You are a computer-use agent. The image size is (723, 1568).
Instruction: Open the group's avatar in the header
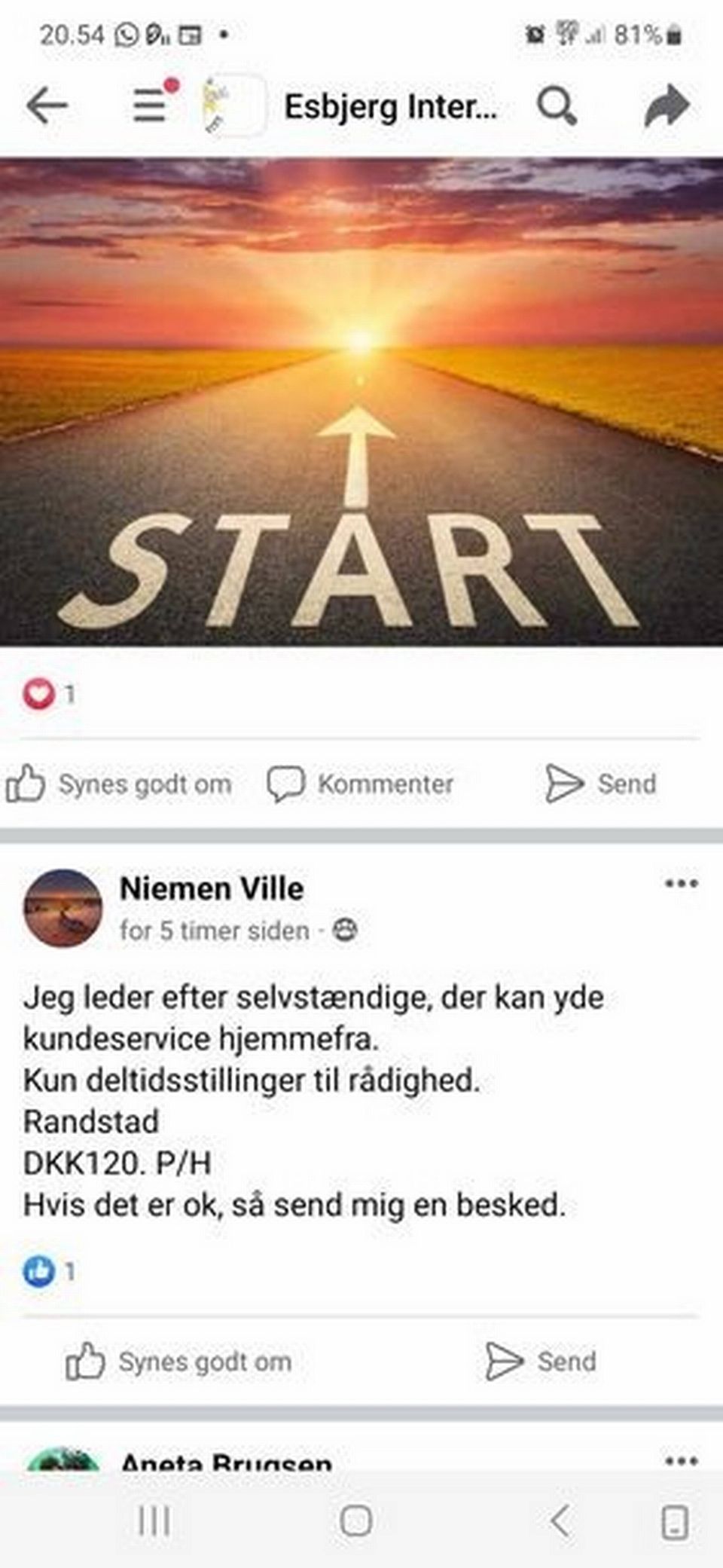pyautogui.click(x=233, y=105)
